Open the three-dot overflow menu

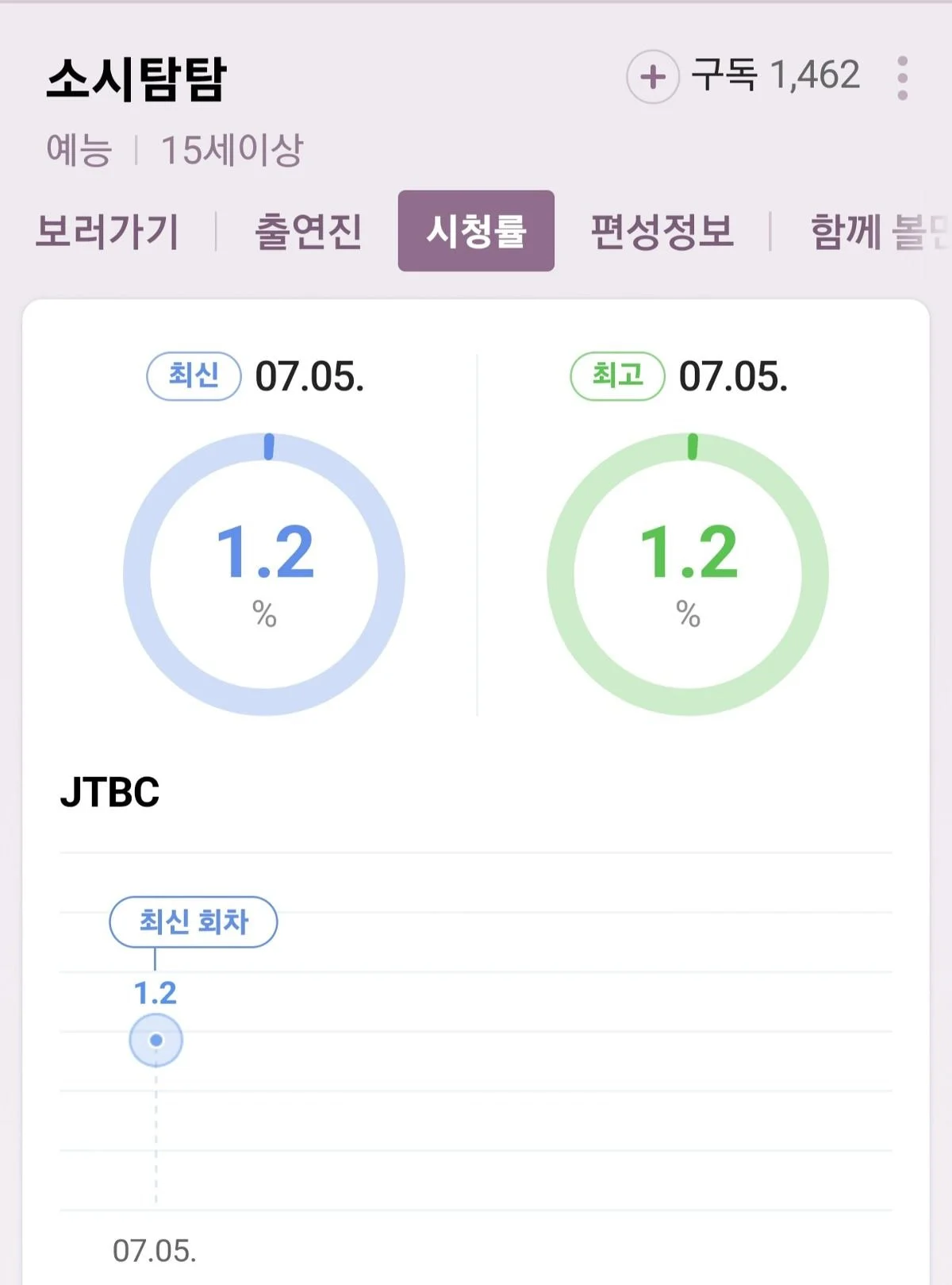coord(902,78)
